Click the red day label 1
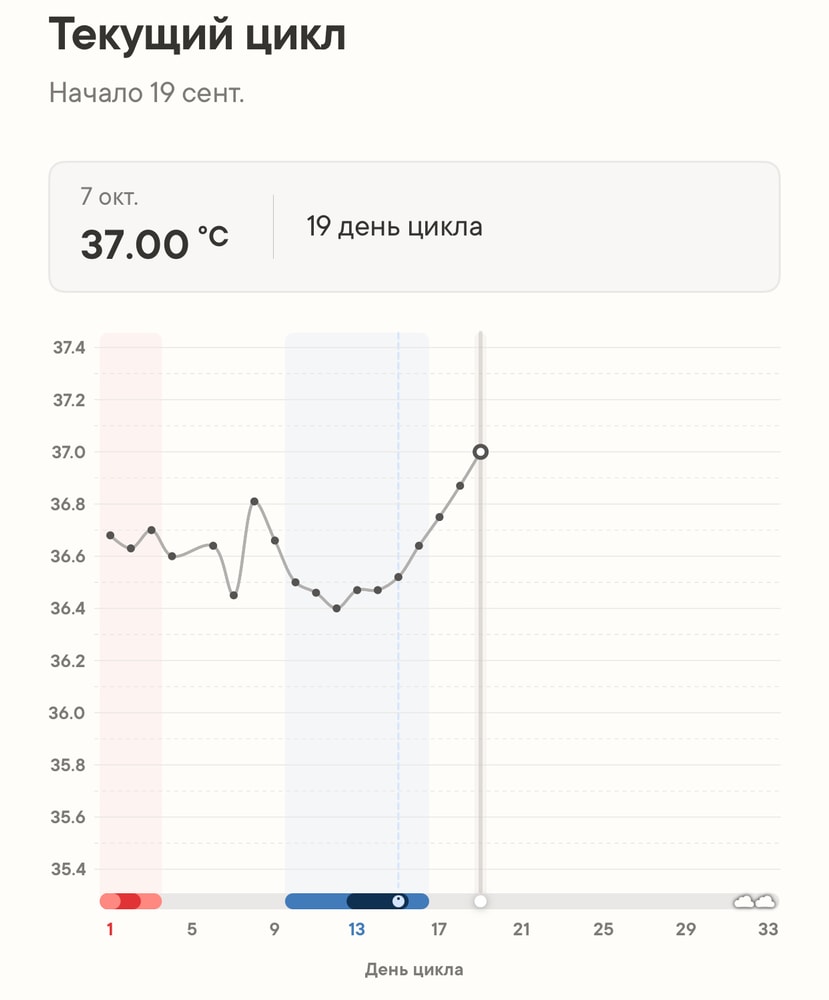The height and width of the screenshot is (1000, 829). (x=108, y=929)
